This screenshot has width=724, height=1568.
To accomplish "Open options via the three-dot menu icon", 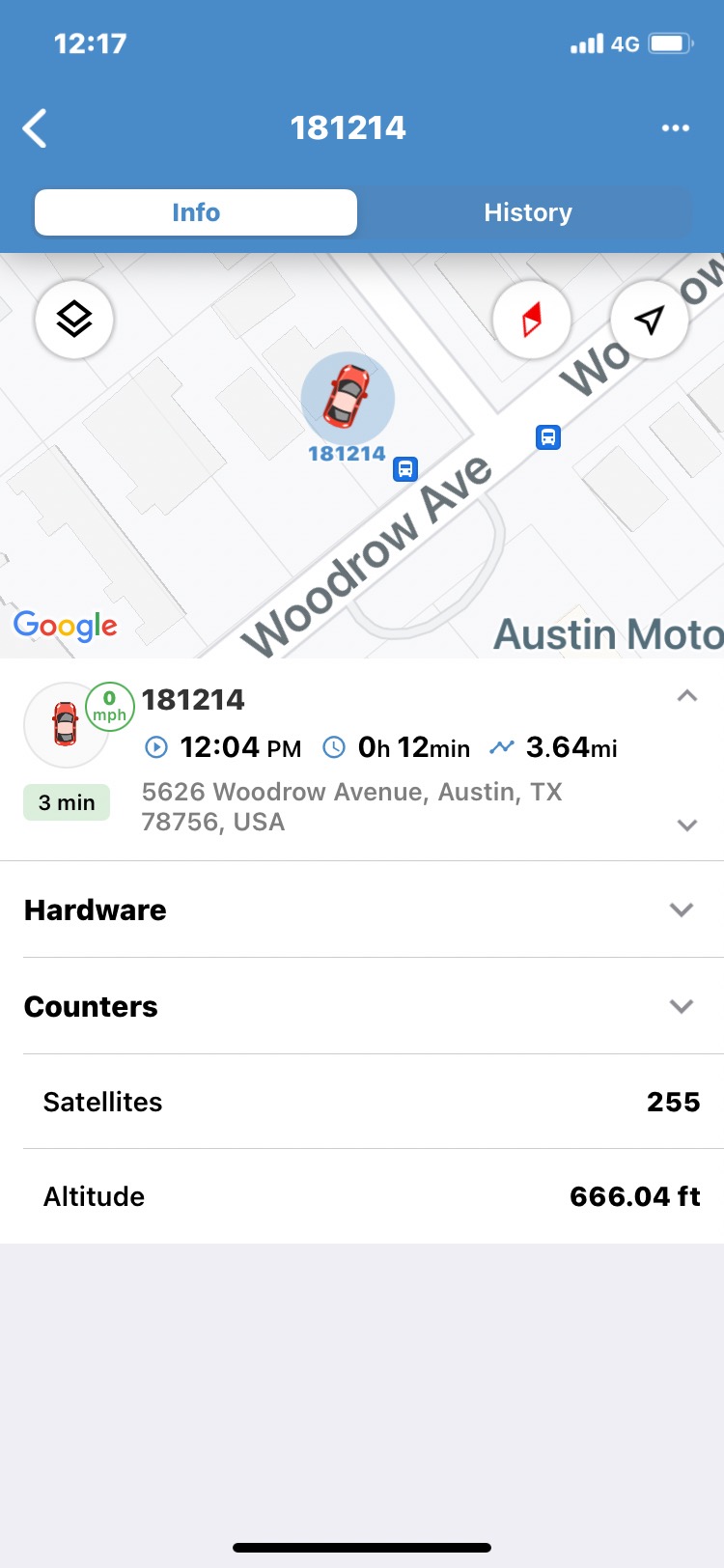I will tap(676, 127).
